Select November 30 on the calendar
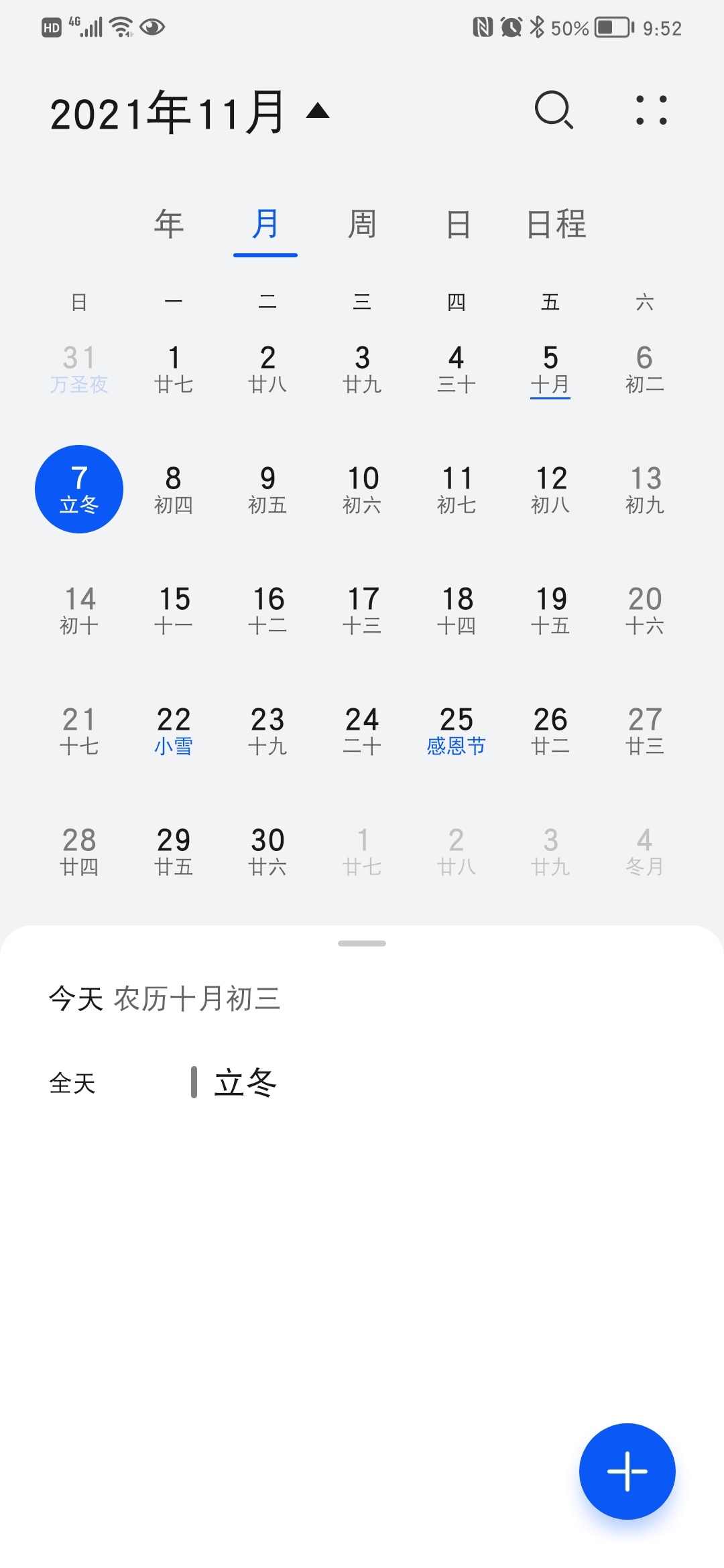Image resolution: width=724 pixels, height=1568 pixels. pyautogui.click(x=267, y=851)
